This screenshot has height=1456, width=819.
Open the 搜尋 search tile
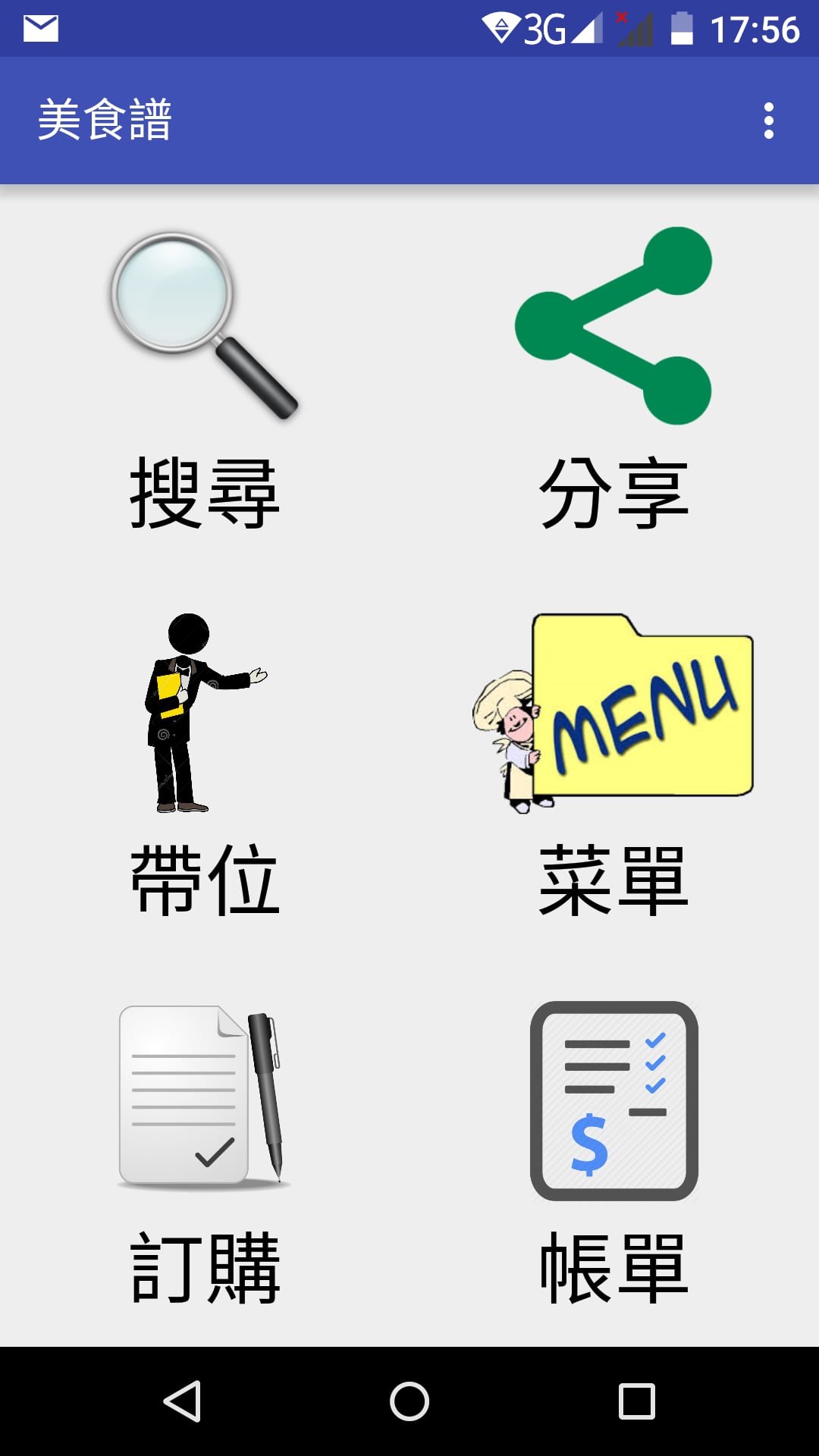[x=205, y=379]
